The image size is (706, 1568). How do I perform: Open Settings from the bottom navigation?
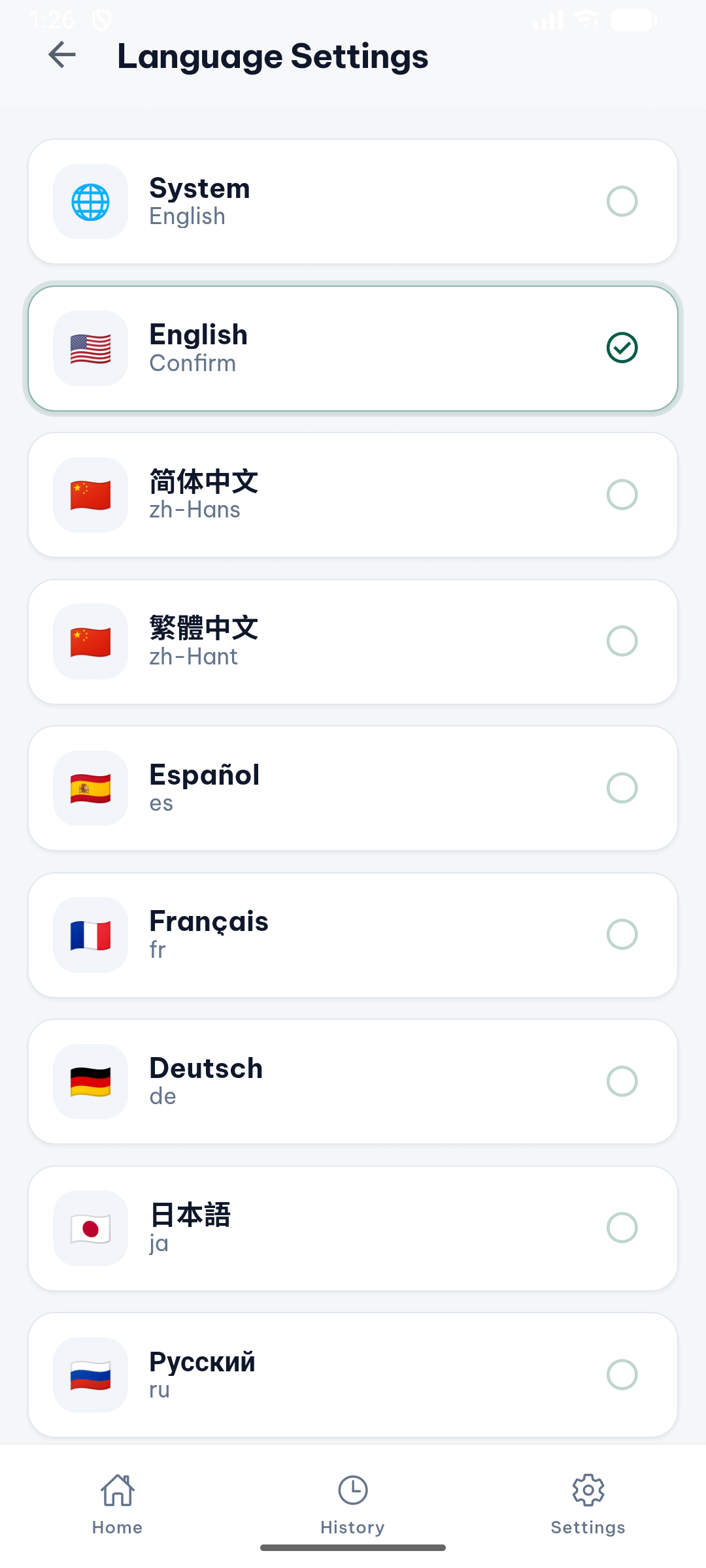[x=587, y=1503]
